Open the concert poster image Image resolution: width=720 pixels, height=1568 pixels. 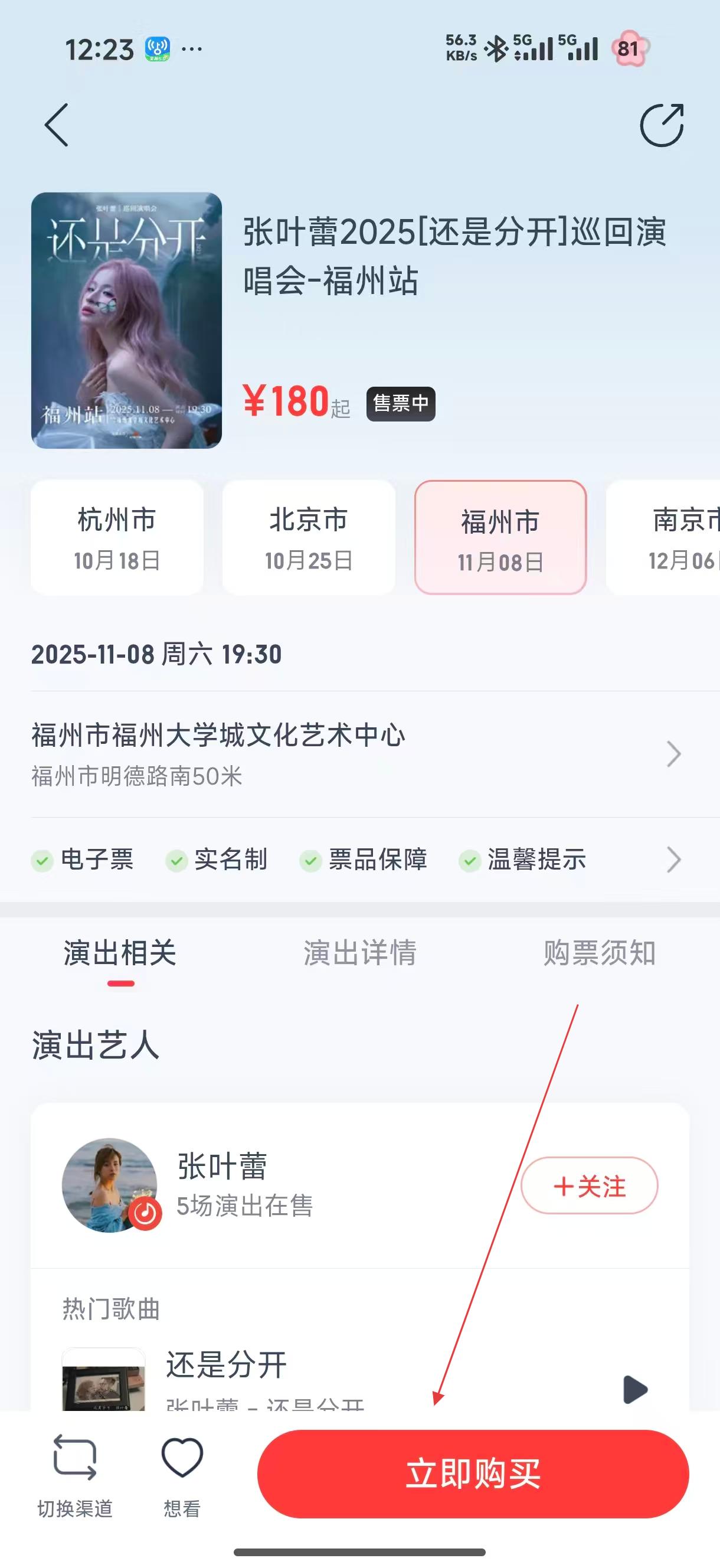[x=127, y=320]
